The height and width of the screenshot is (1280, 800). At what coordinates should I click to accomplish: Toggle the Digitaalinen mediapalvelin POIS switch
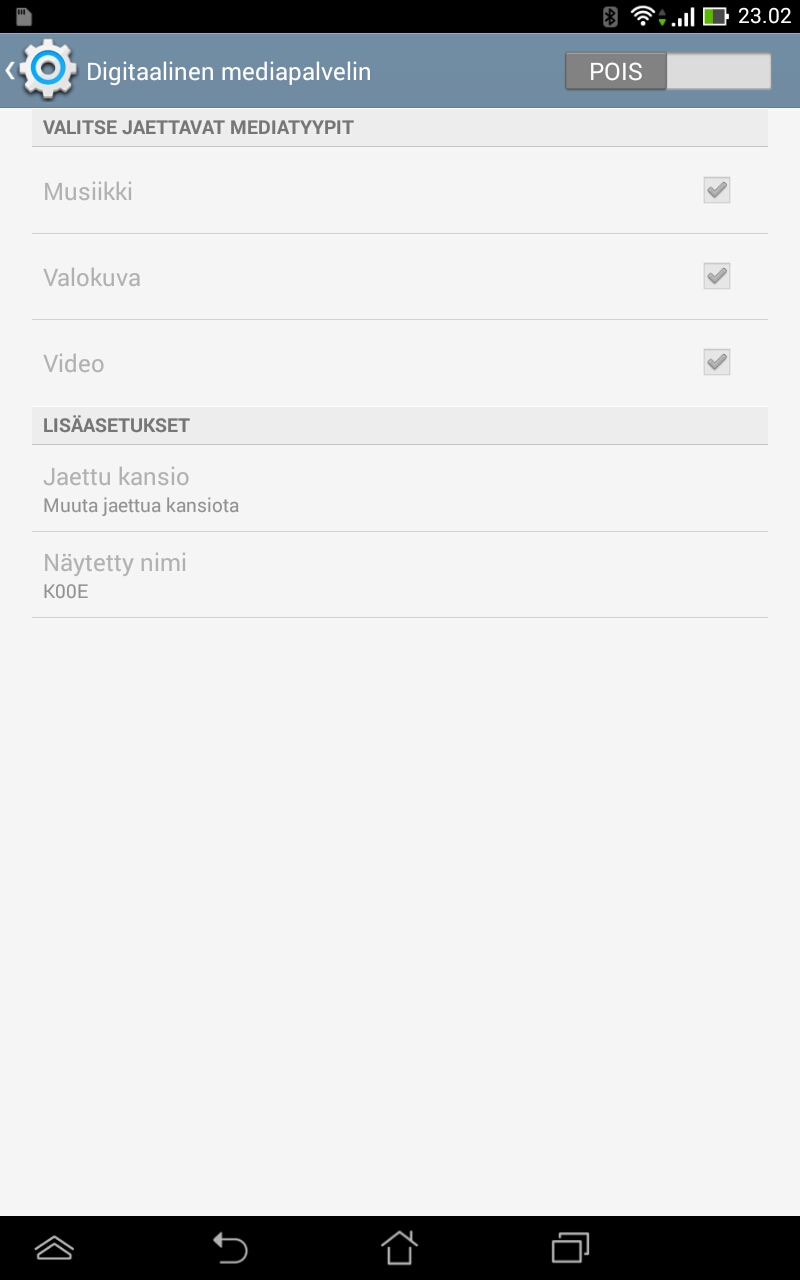(x=668, y=72)
